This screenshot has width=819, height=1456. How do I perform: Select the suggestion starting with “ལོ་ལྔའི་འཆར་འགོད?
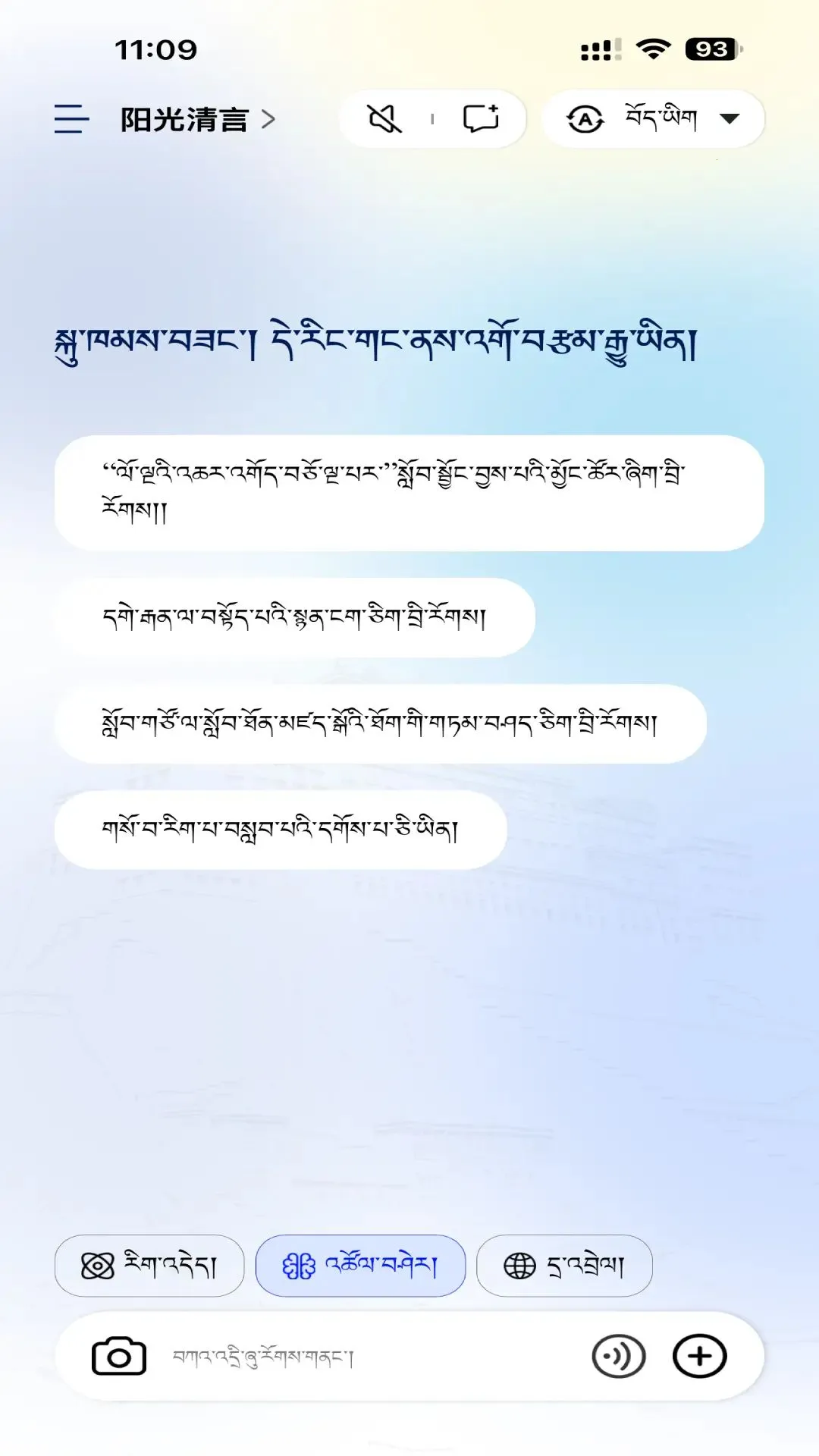tap(409, 493)
